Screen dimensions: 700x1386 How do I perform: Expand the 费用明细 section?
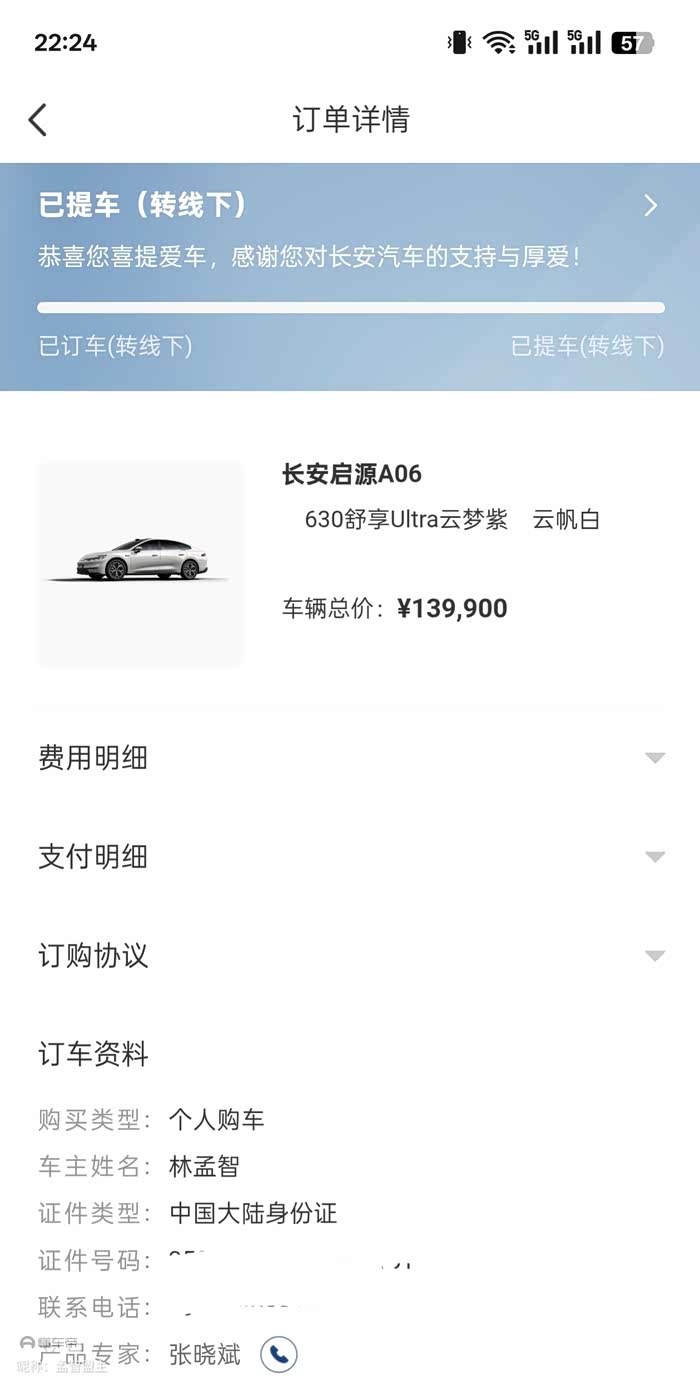(654, 758)
